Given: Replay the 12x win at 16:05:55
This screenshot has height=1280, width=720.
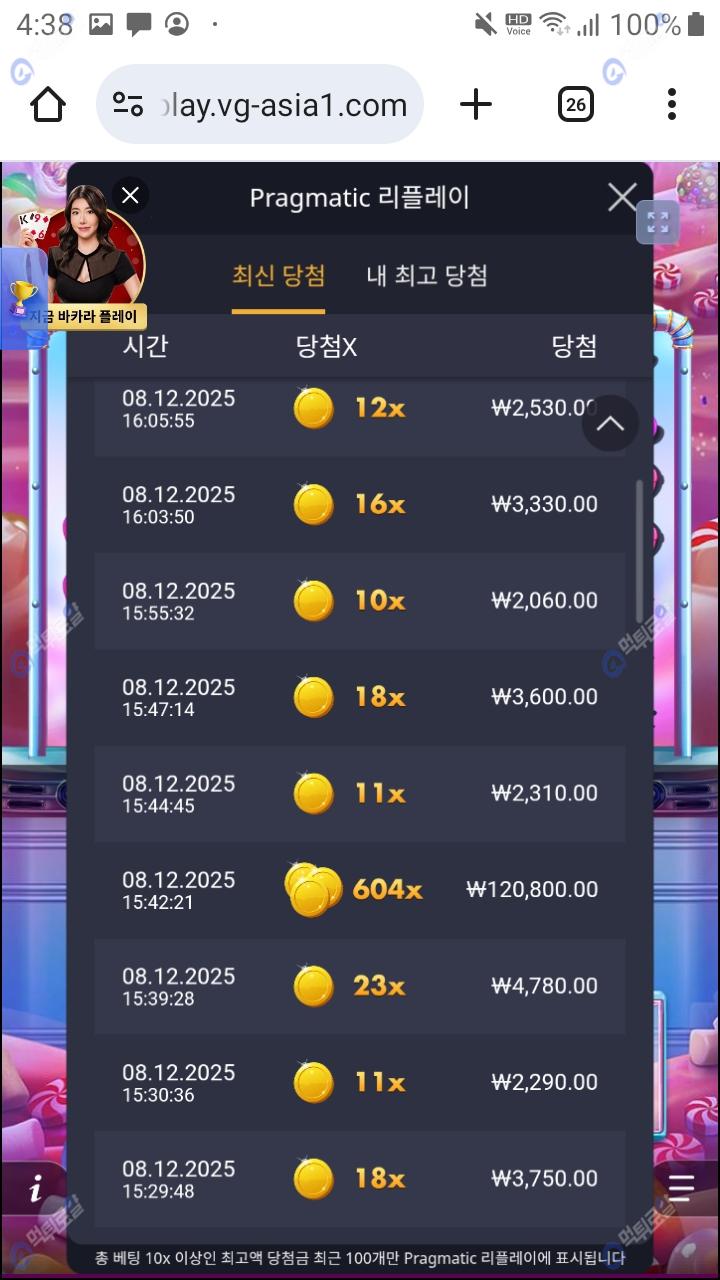Looking at the screenshot, I should [x=360, y=409].
